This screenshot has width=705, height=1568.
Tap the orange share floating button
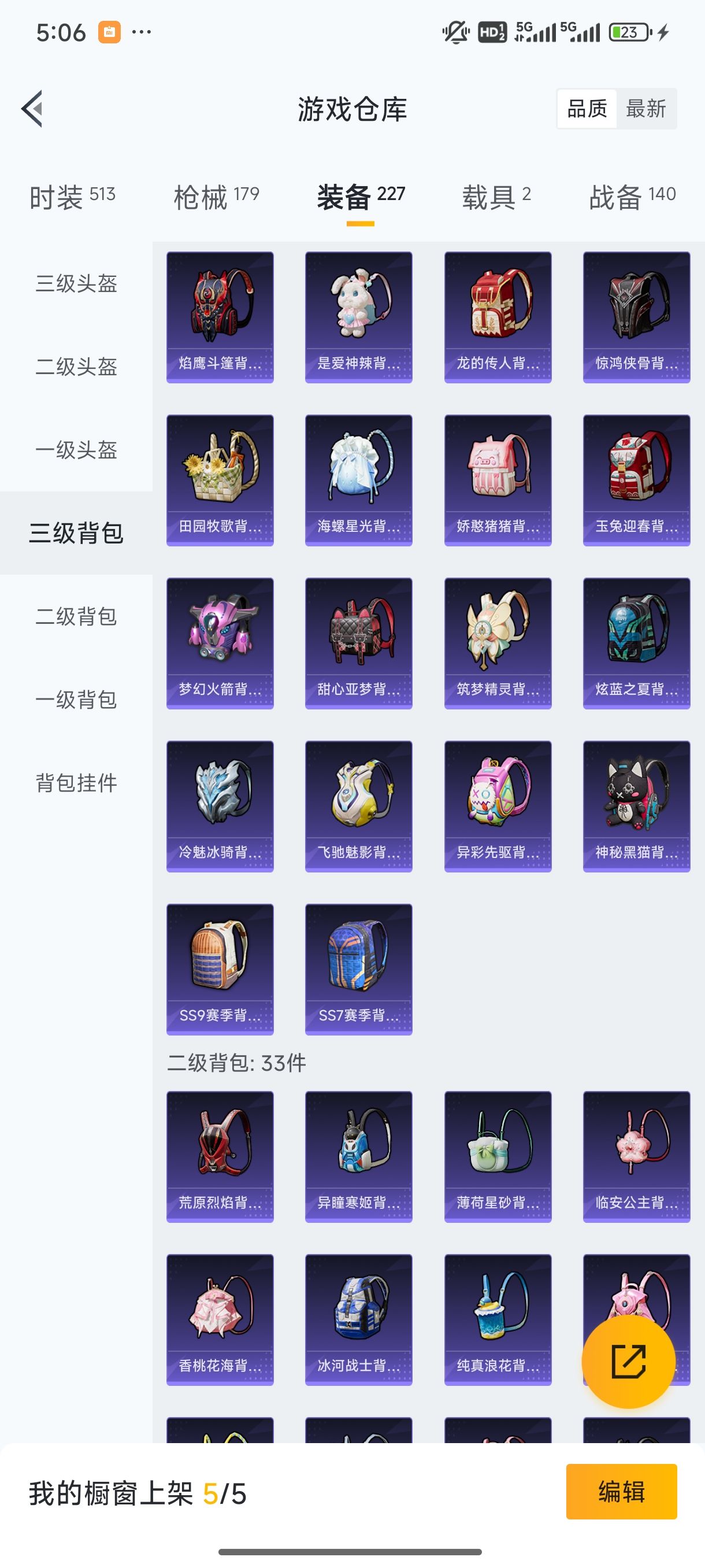coord(628,1361)
